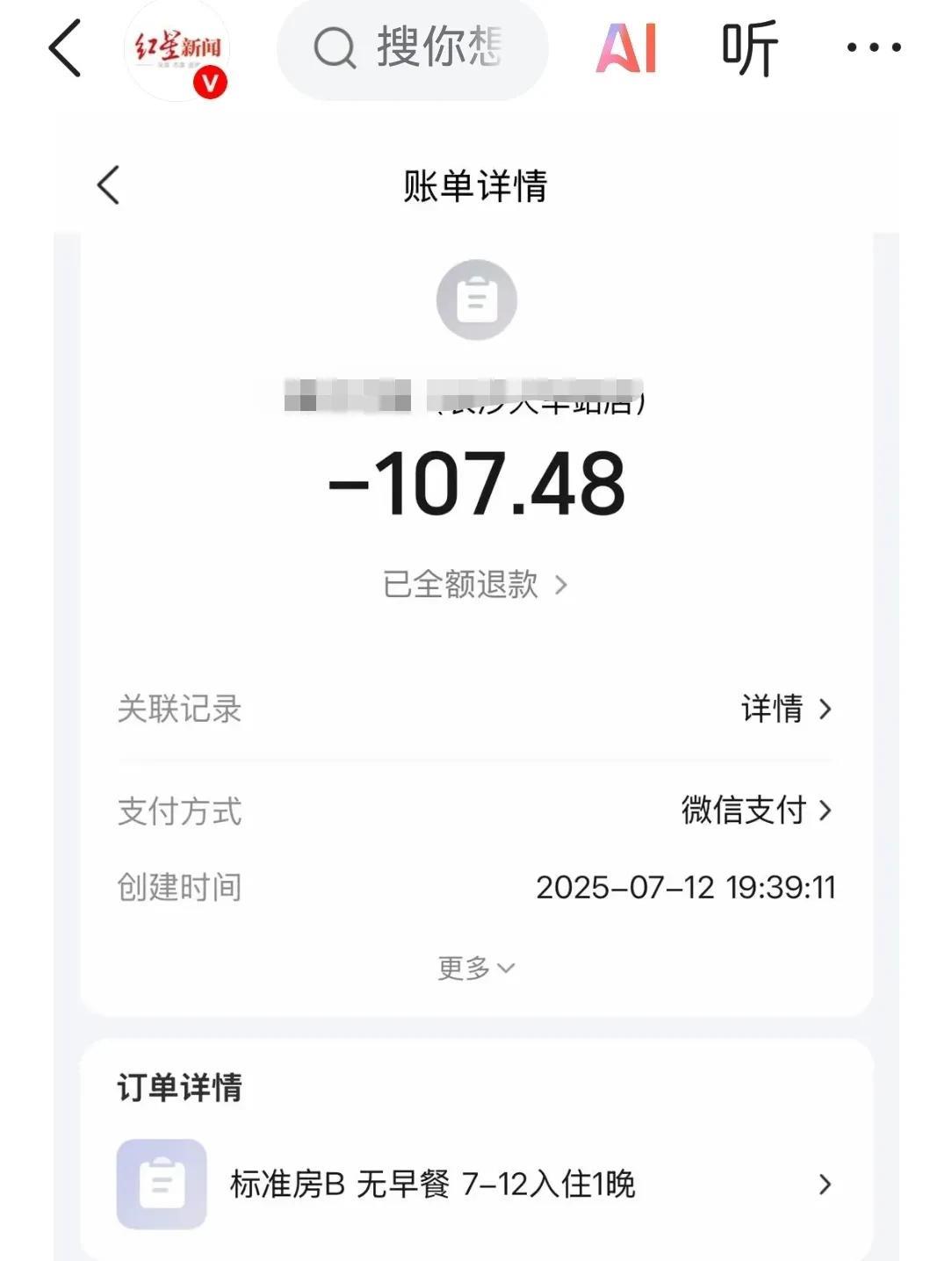Go back from this post
This screenshot has height=1261, width=952.
(x=65, y=48)
